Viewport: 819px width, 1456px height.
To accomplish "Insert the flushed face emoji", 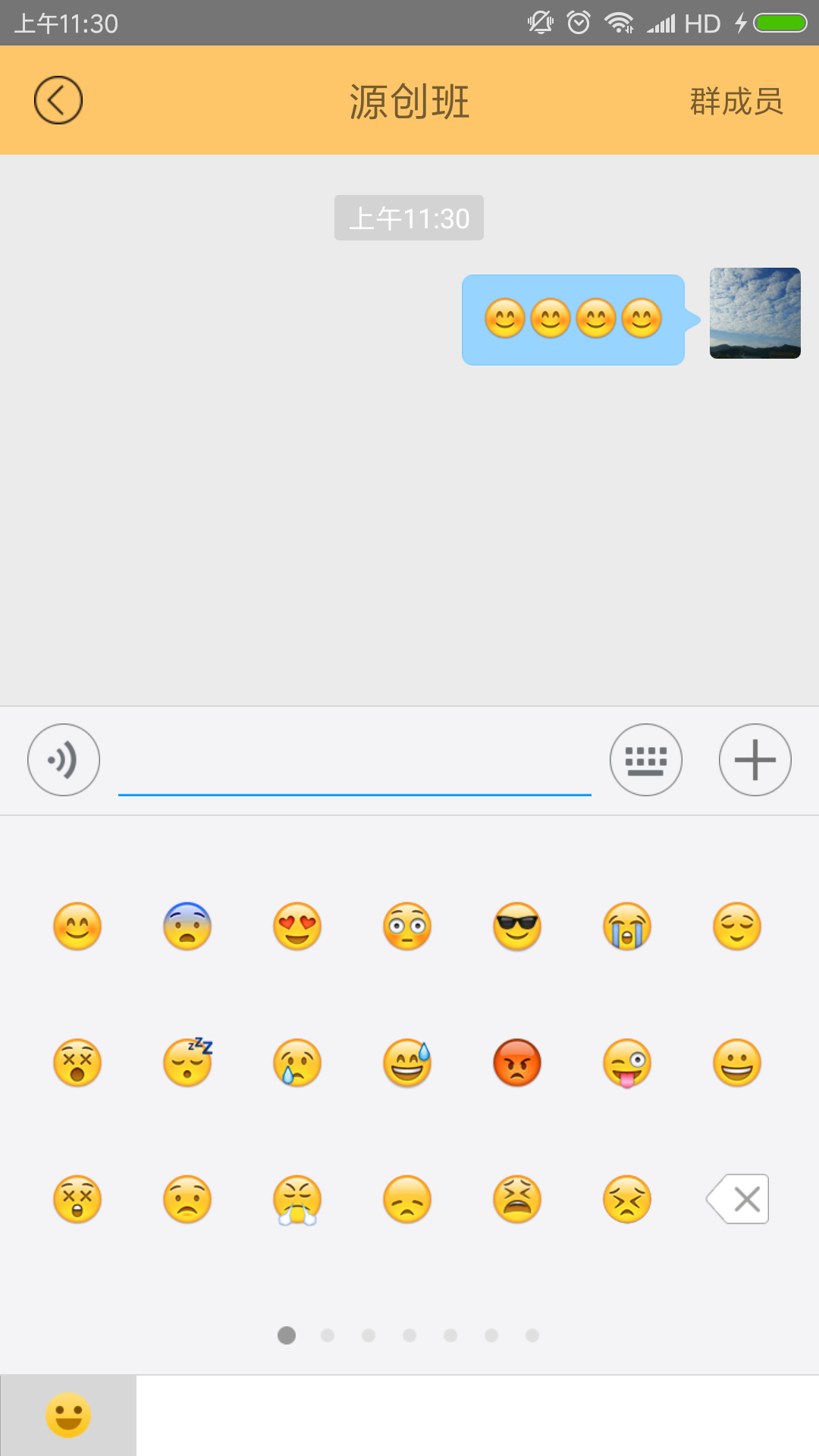I will [407, 927].
